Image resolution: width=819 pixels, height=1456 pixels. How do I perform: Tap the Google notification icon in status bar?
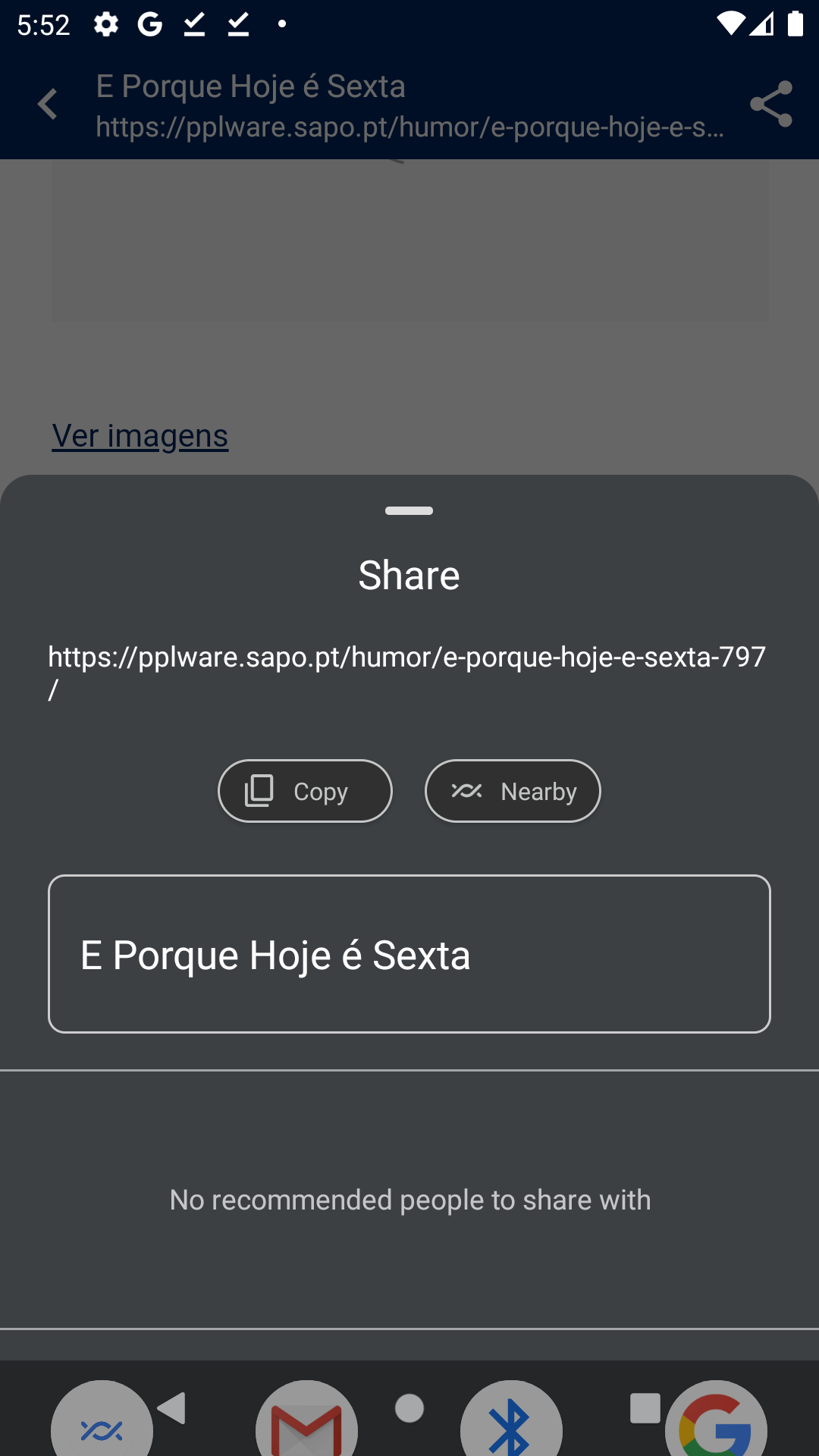pyautogui.click(x=149, y=24)
